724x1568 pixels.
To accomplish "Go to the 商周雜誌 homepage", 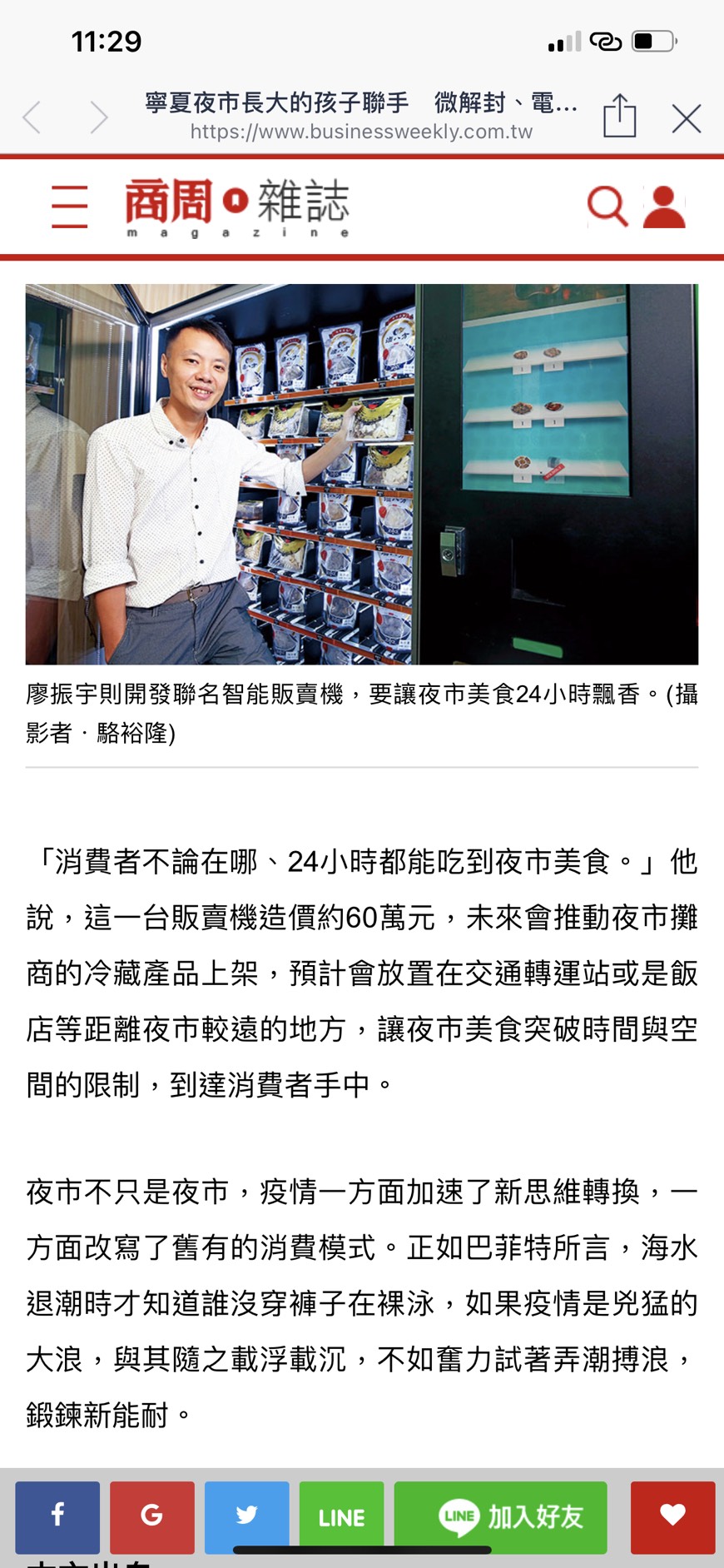I will 237,207.
